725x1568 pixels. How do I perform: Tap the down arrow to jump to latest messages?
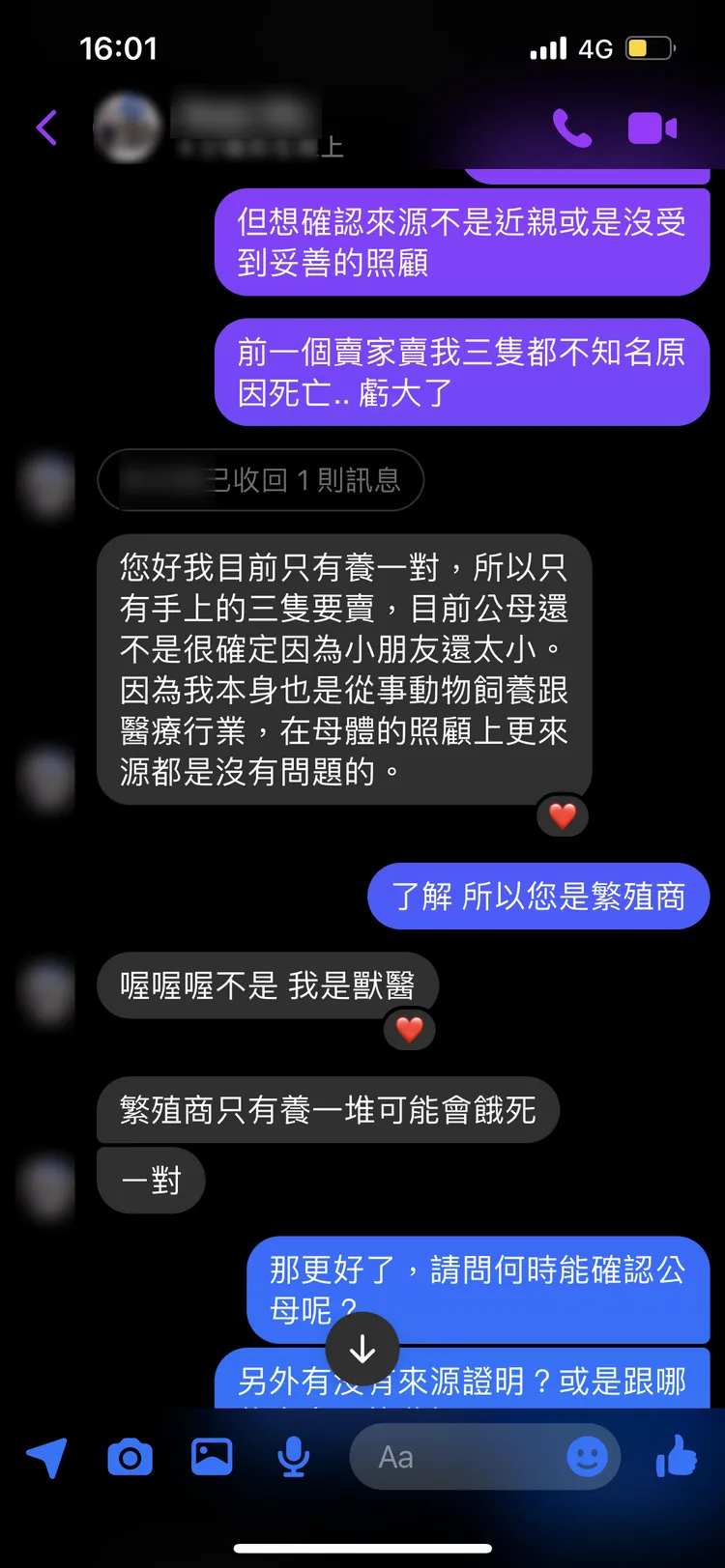click(x=362, y=1350)
